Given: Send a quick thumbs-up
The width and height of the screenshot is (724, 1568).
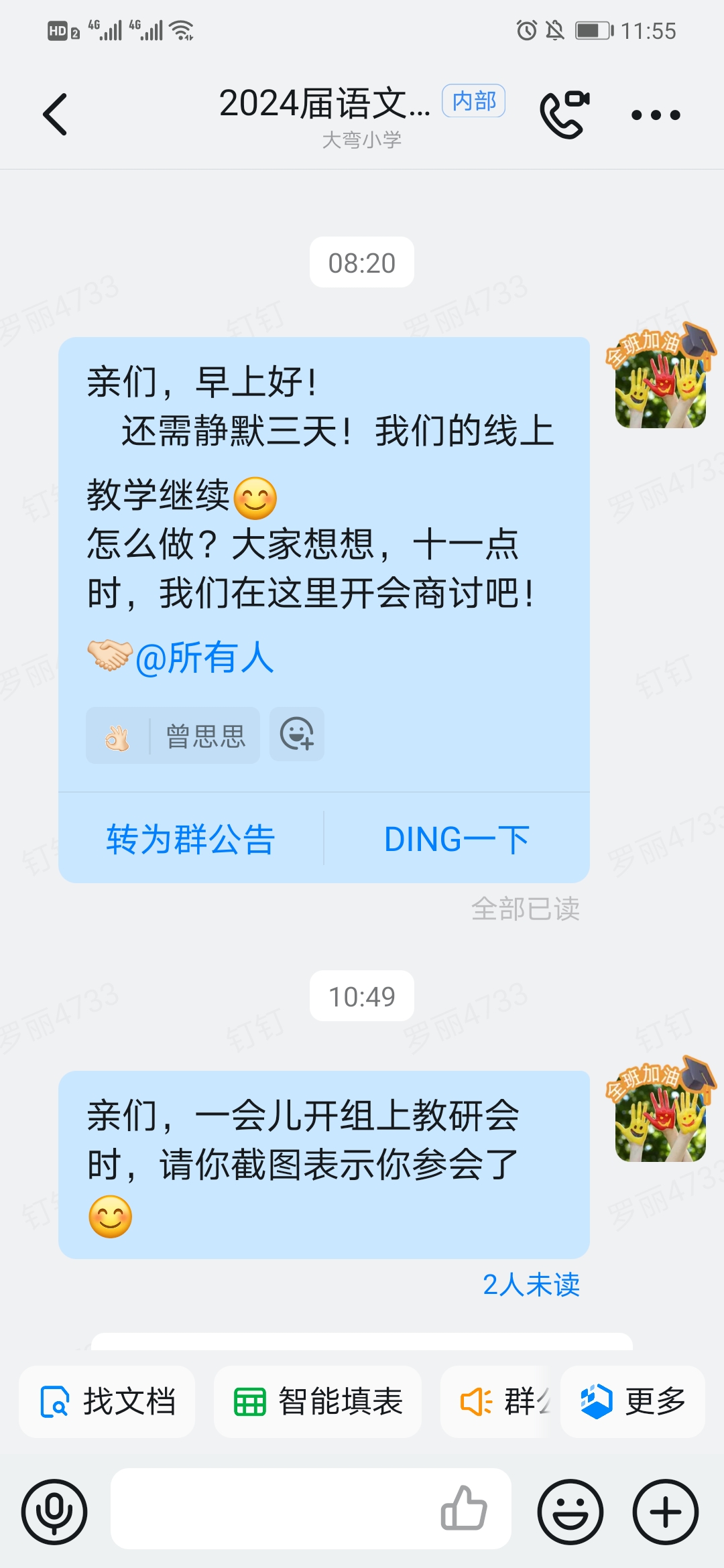Looking at the screenshot, I should click(x=464, y=1508).
